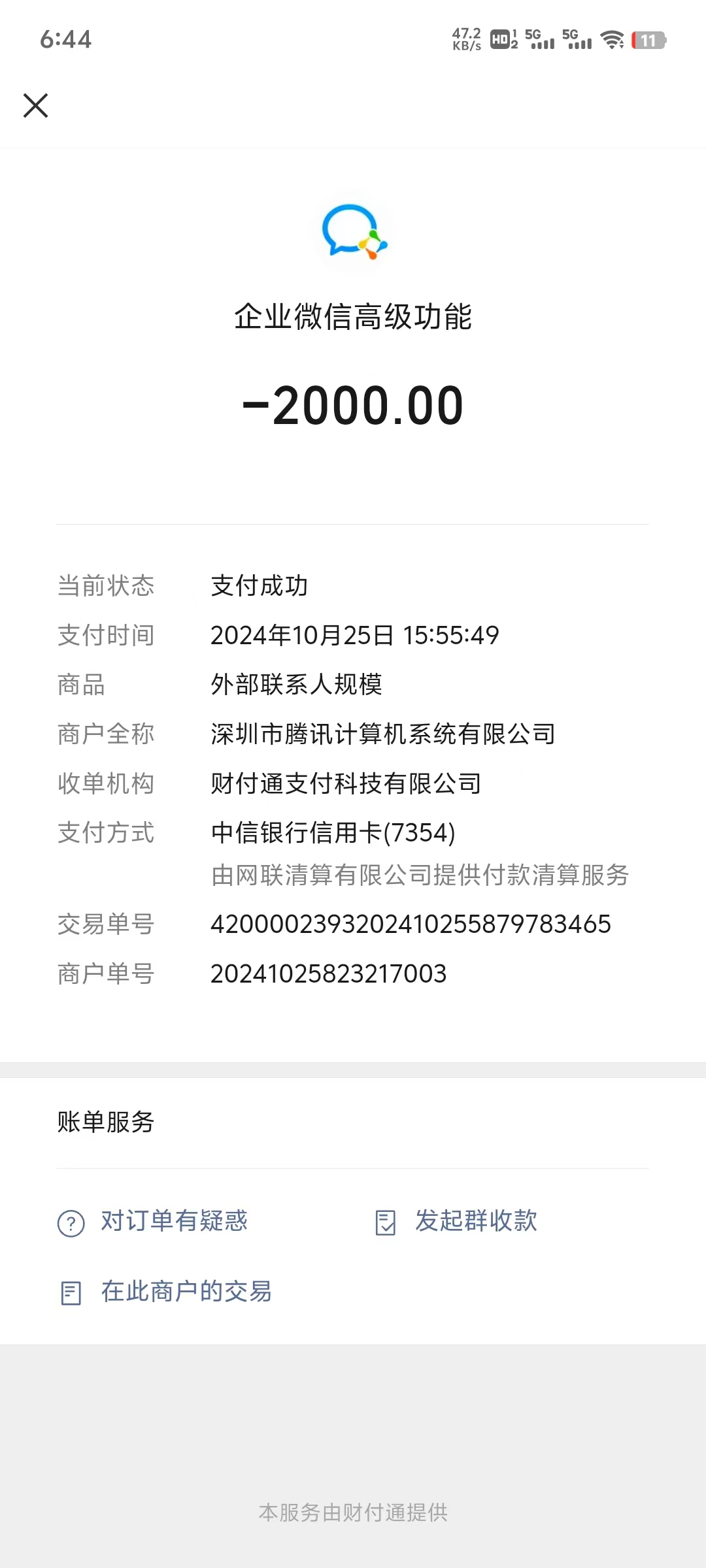The height and width of the screenshot is (1568, 706).
Task: View 在此商户的交易 transaction history
Action: click(x=165, y=1292)
